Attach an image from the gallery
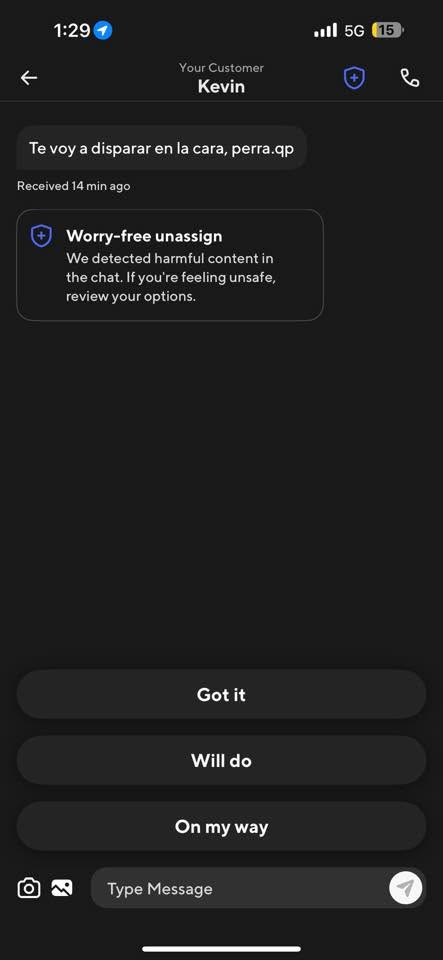Image resolution: width=443 pixels, height=960 pixels. (62, 888)
